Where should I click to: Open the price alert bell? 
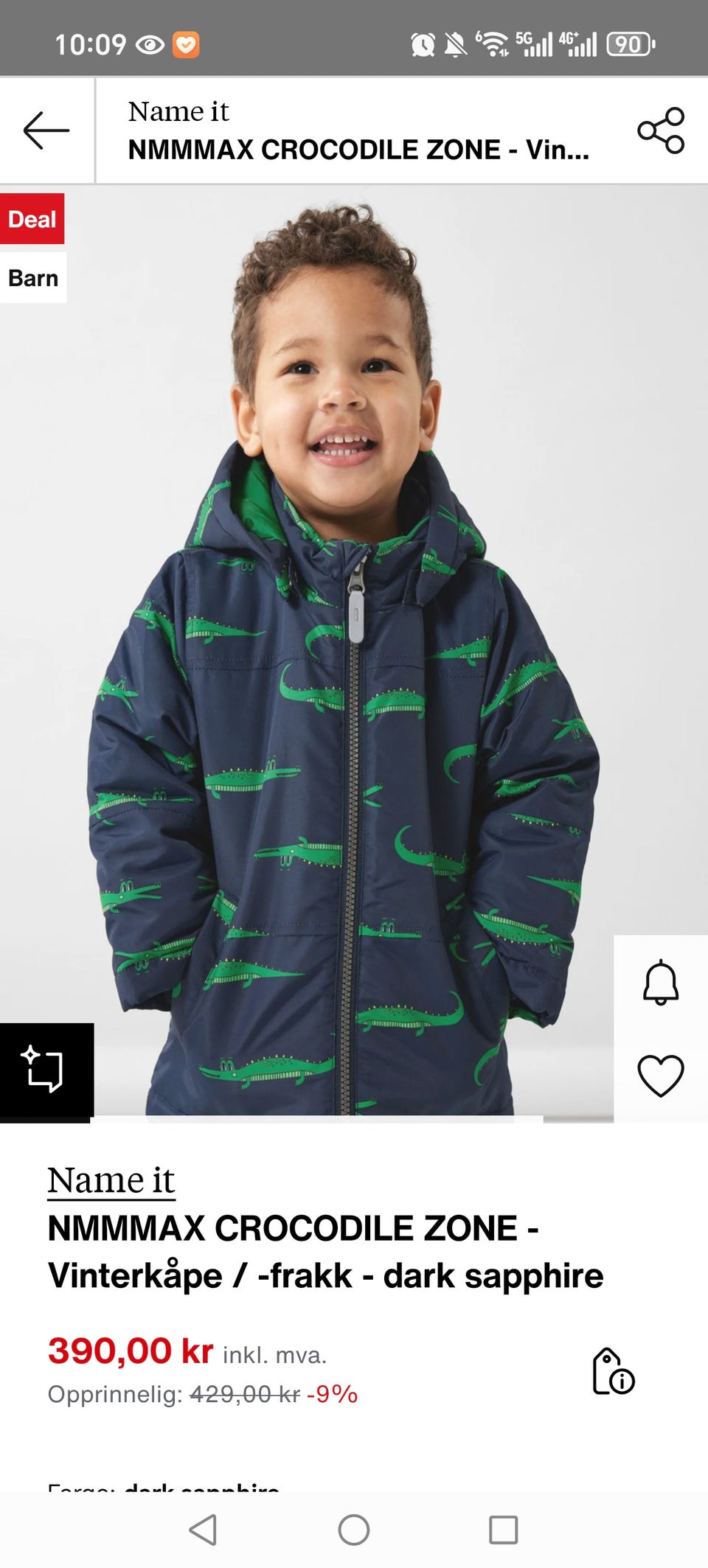click(661, 982)
